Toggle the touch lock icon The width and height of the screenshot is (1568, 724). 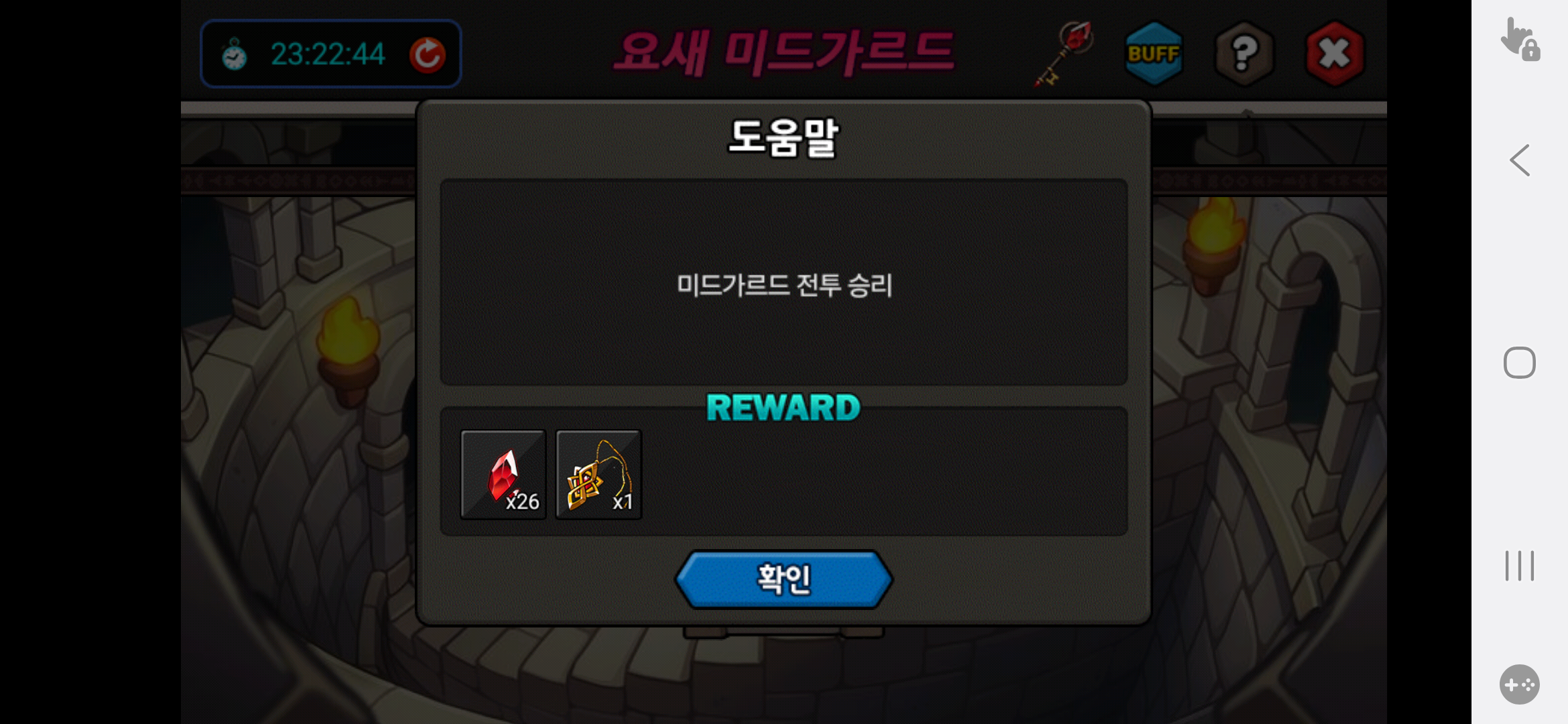click(1519, 39)
